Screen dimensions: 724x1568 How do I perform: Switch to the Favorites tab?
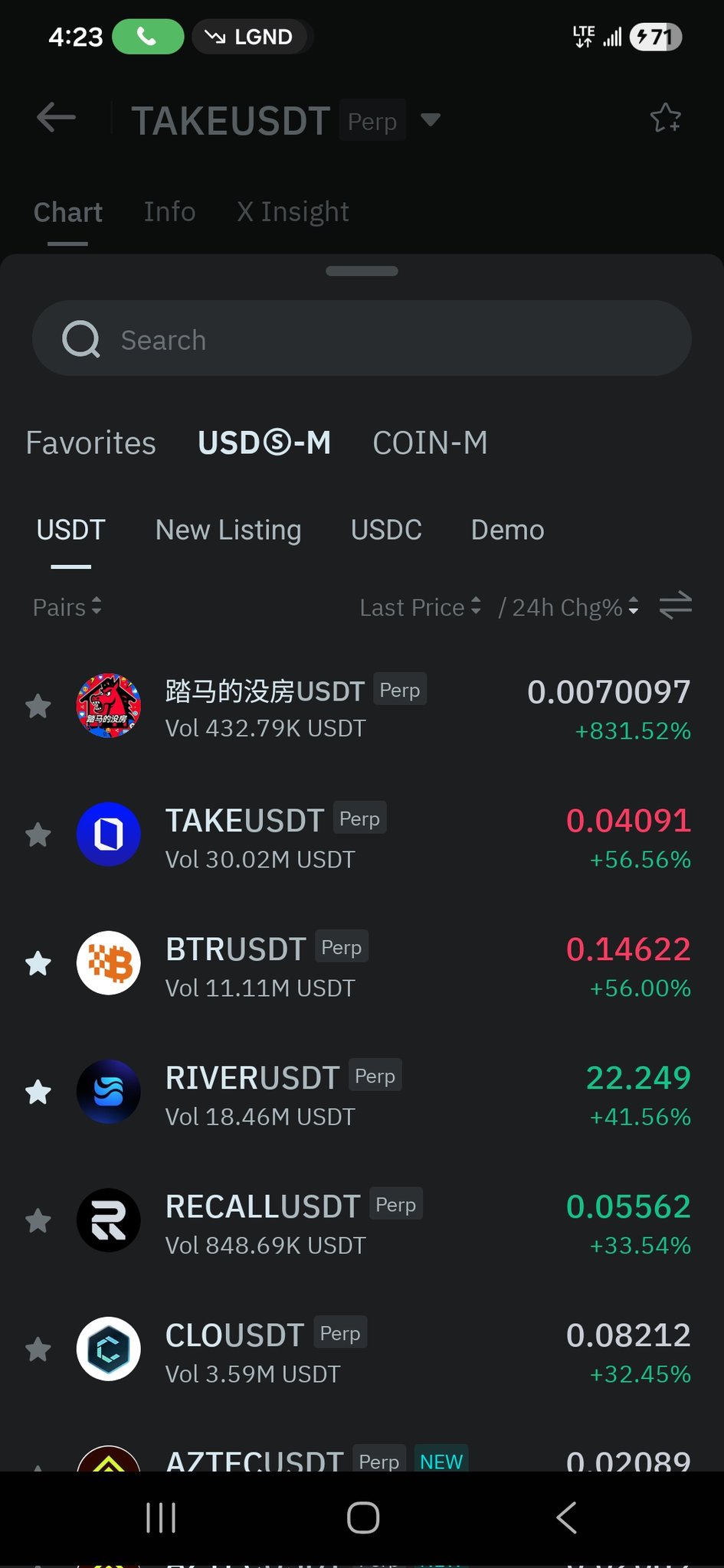(x=90, y=443)
